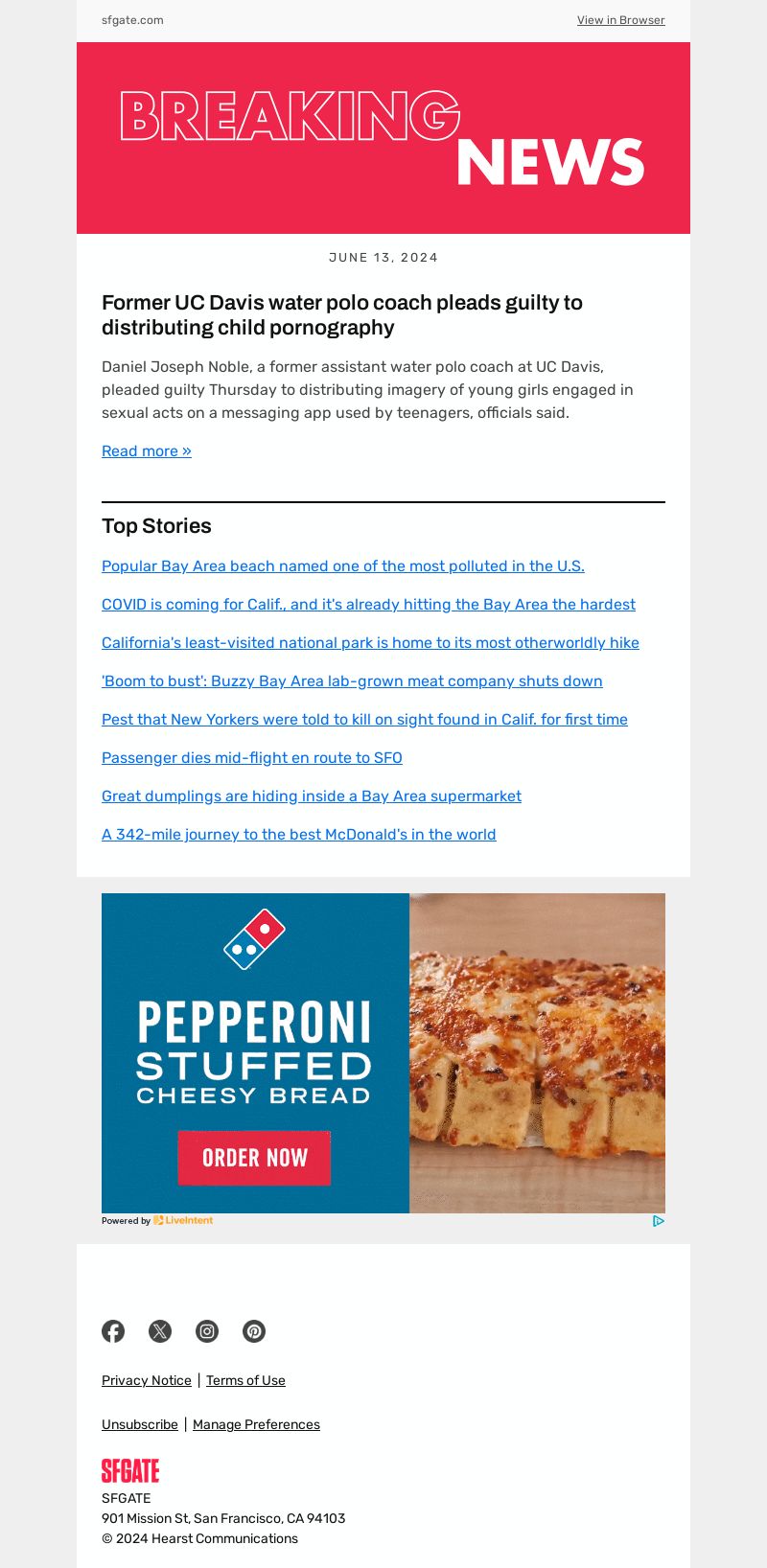Open SFGATE's Instagram profile
This screenshot has height=1568, width=767.
207,1331
